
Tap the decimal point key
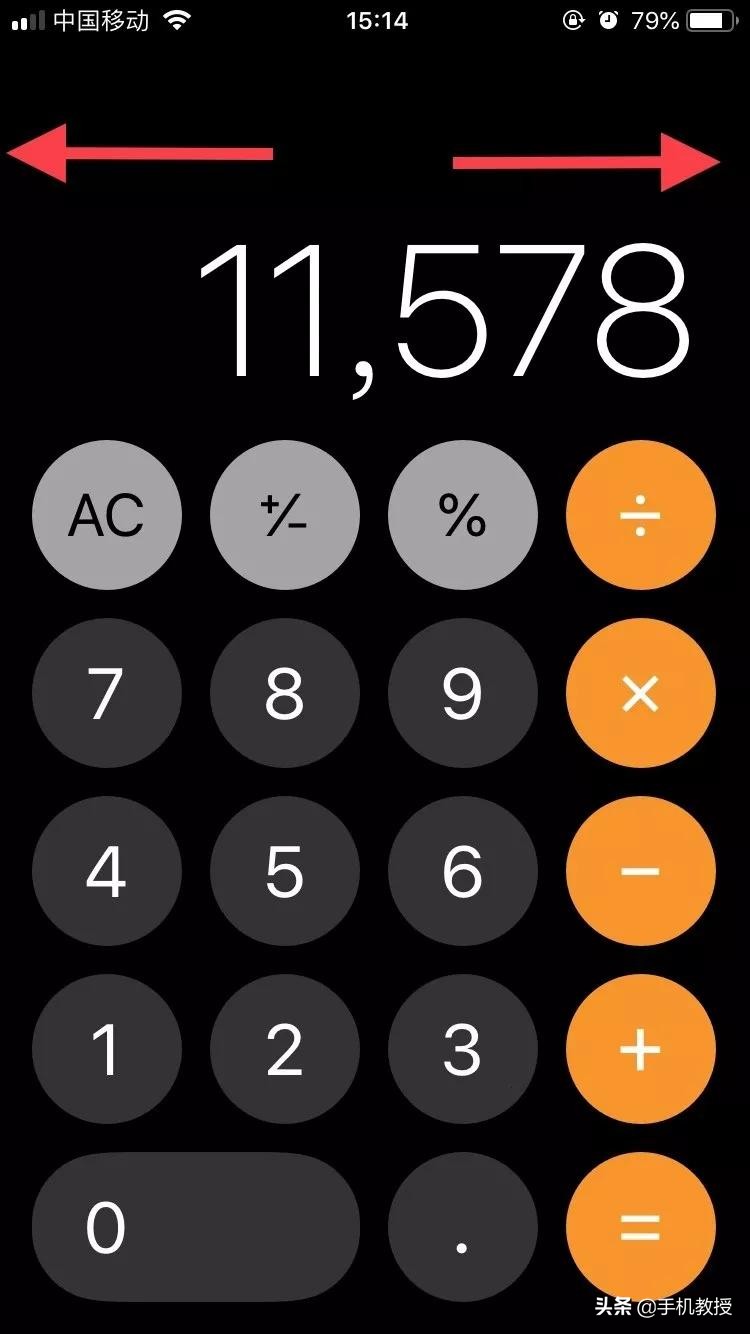click(463, 1227)
